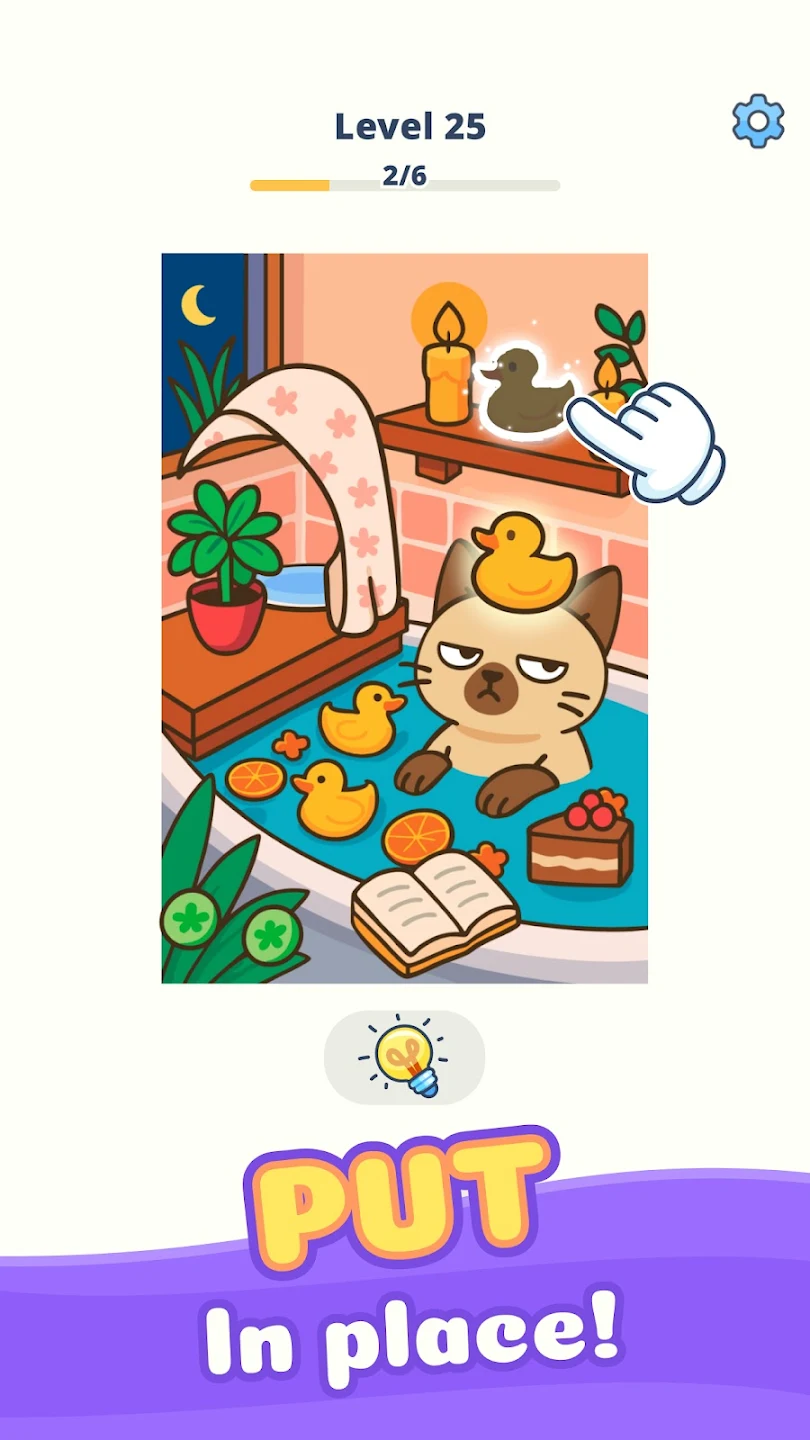Use the lightbulb hint button
810x1440 pixels.
pyautogui.click(x=405, y=1058)
